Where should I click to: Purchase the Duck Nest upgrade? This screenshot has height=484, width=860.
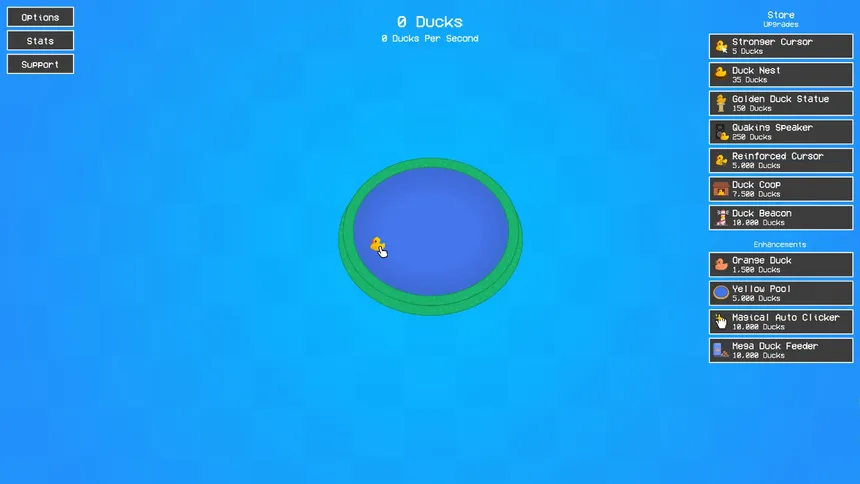781,75
